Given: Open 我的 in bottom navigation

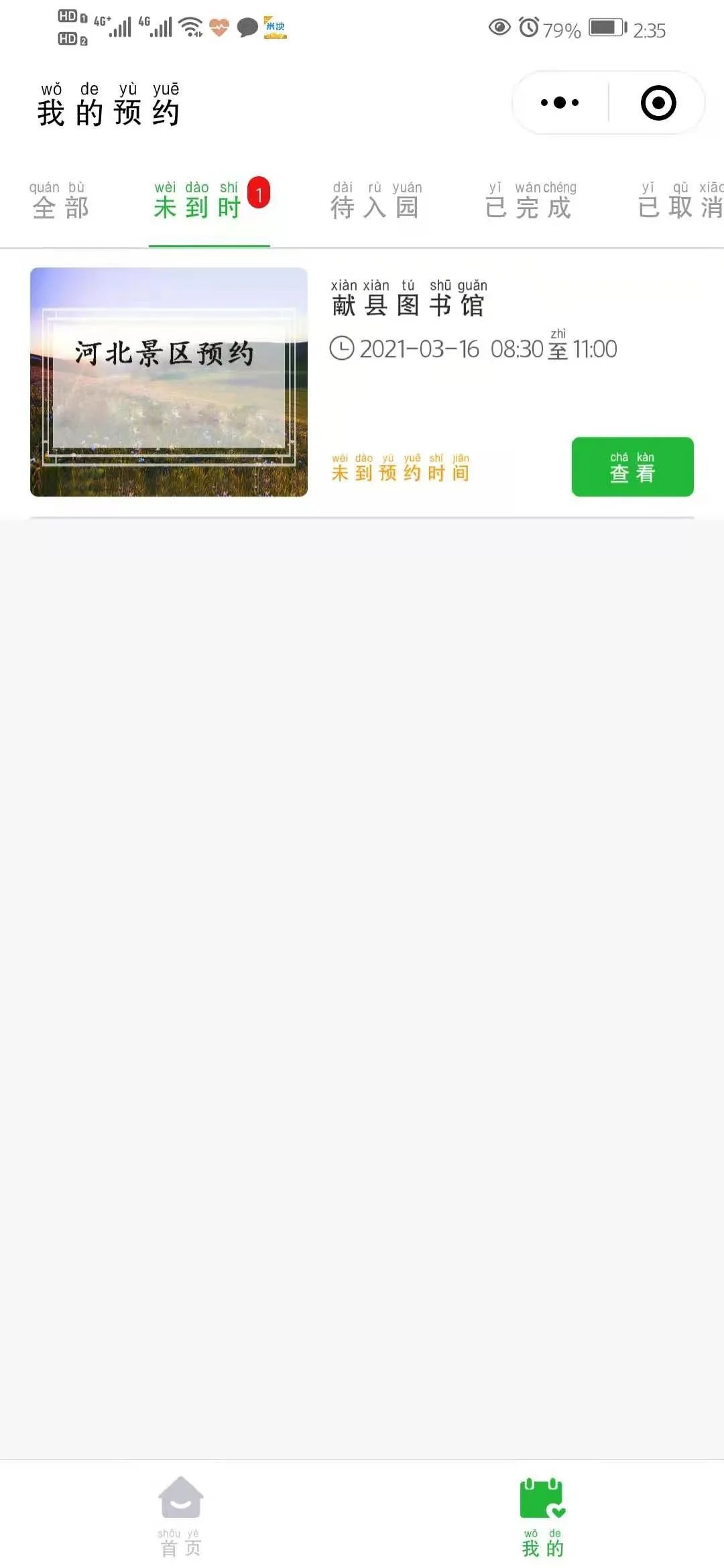Looking at the screenshot, I should point(542,1516).
